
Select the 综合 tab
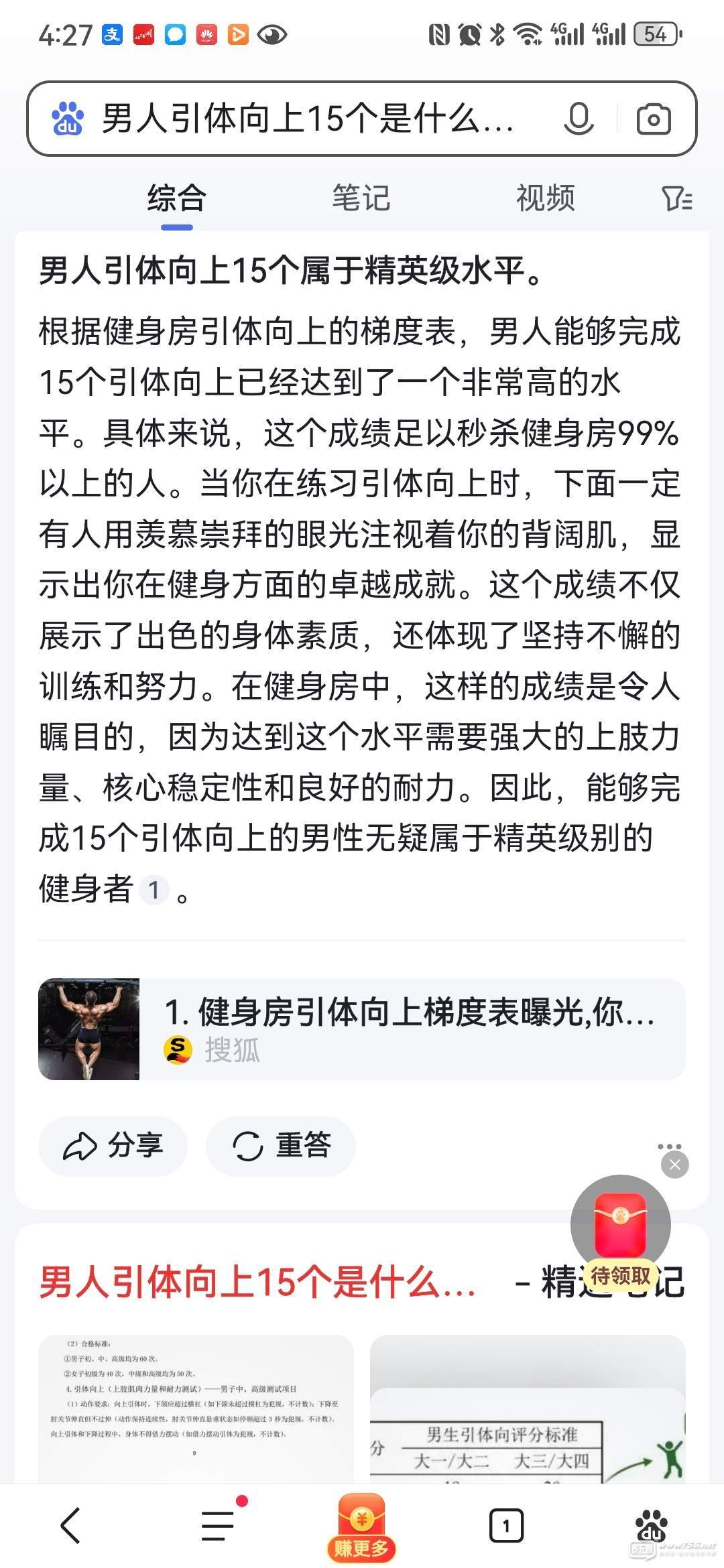coord(176,198)
